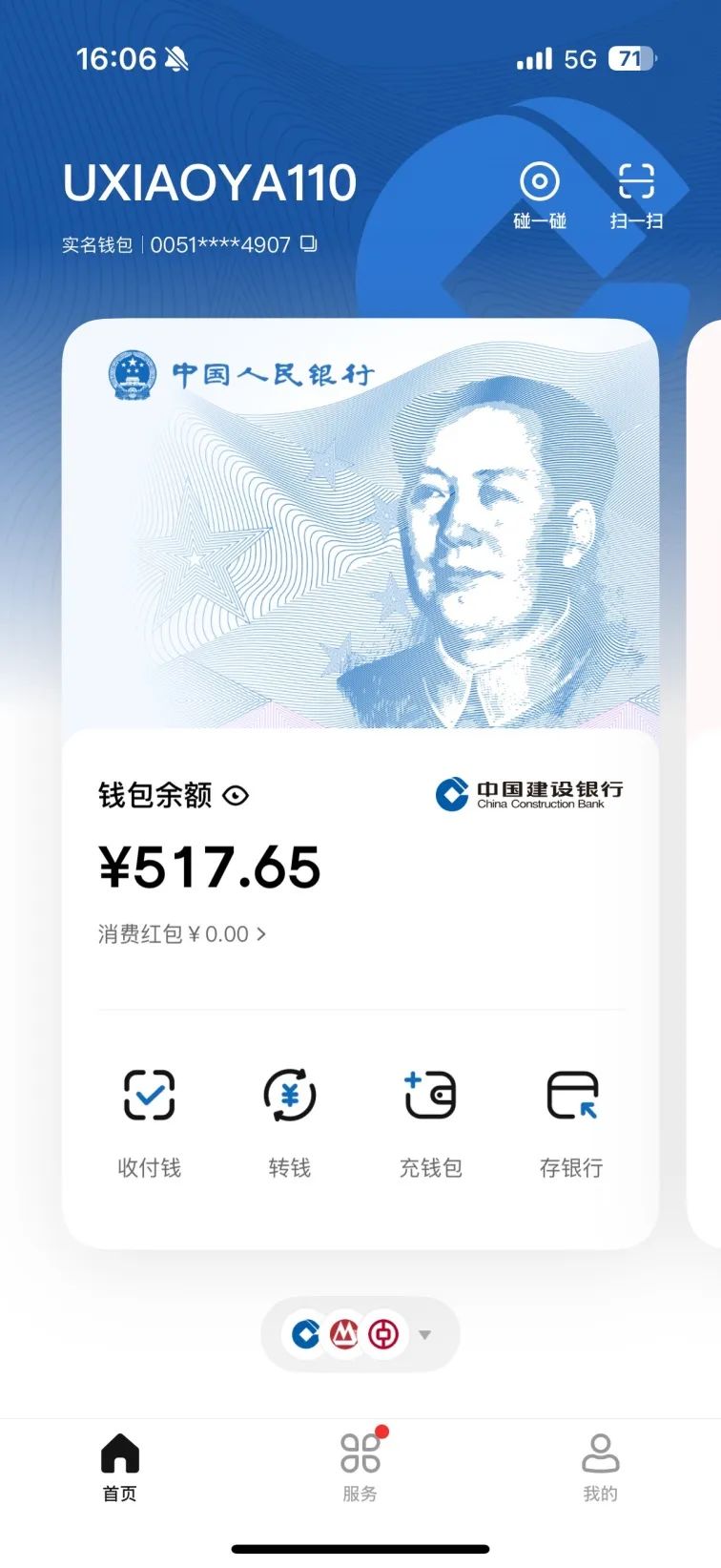Tap the 存银行 deposit to bank icon
The height and width of the screenshot is (1568, 721).
point(571,1096)
